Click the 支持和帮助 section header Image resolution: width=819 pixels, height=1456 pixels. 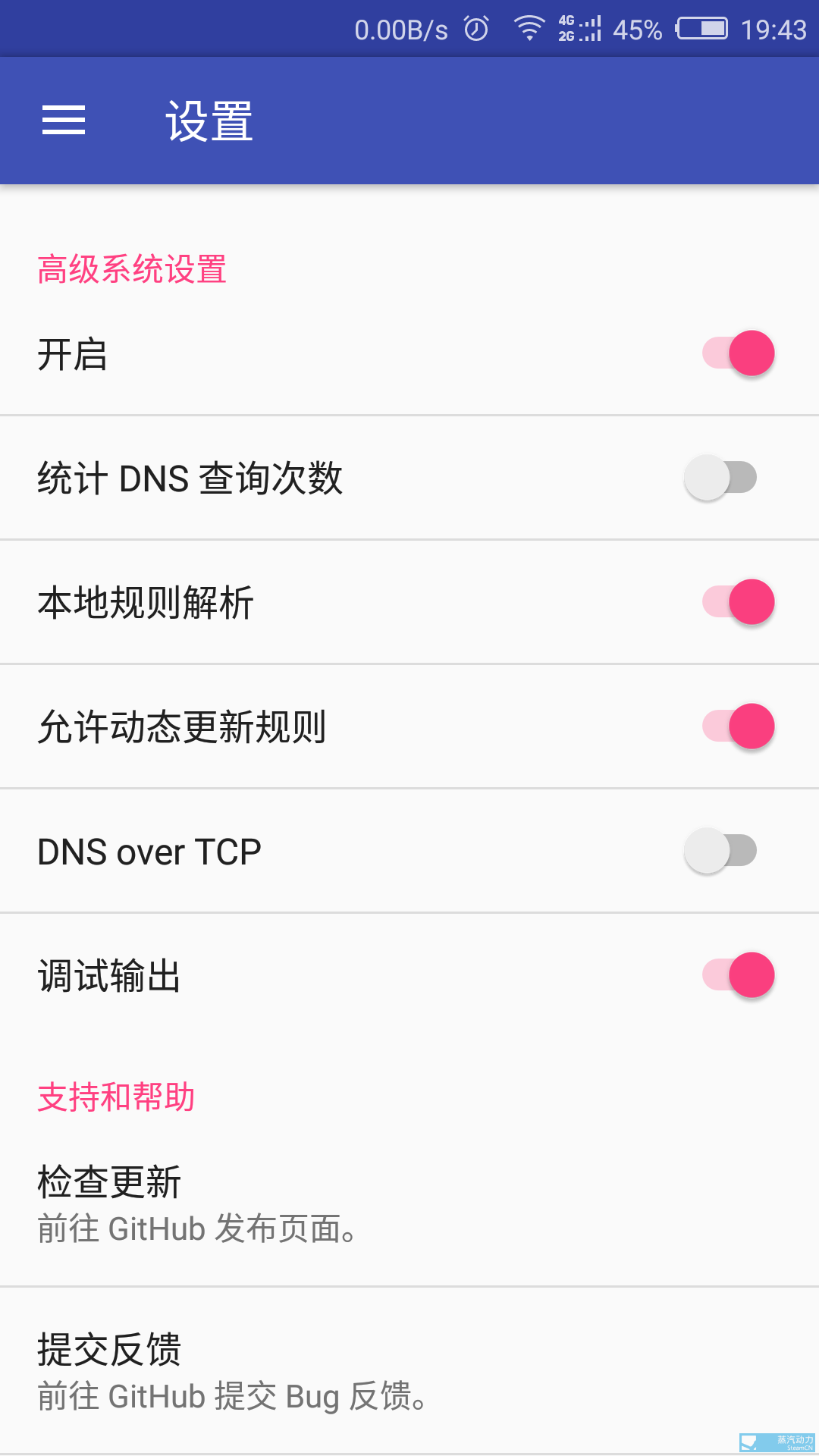(x=117, y=1097)
